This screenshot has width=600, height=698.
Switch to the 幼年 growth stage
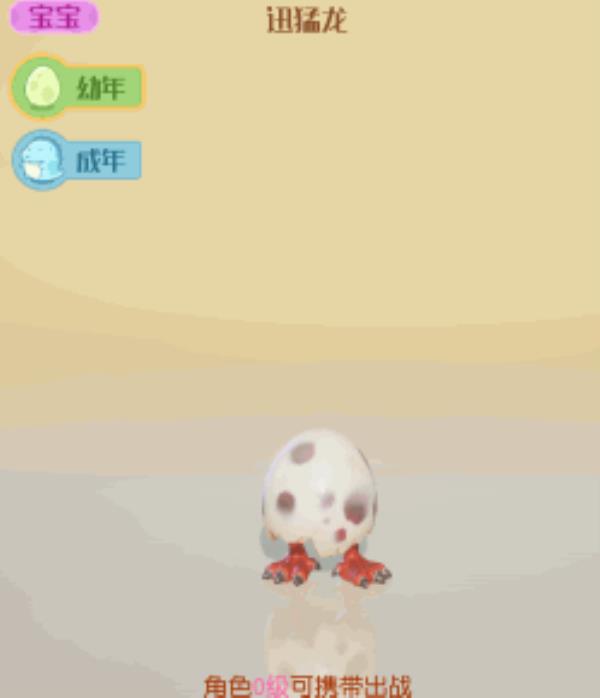click(x=80, y=88)
